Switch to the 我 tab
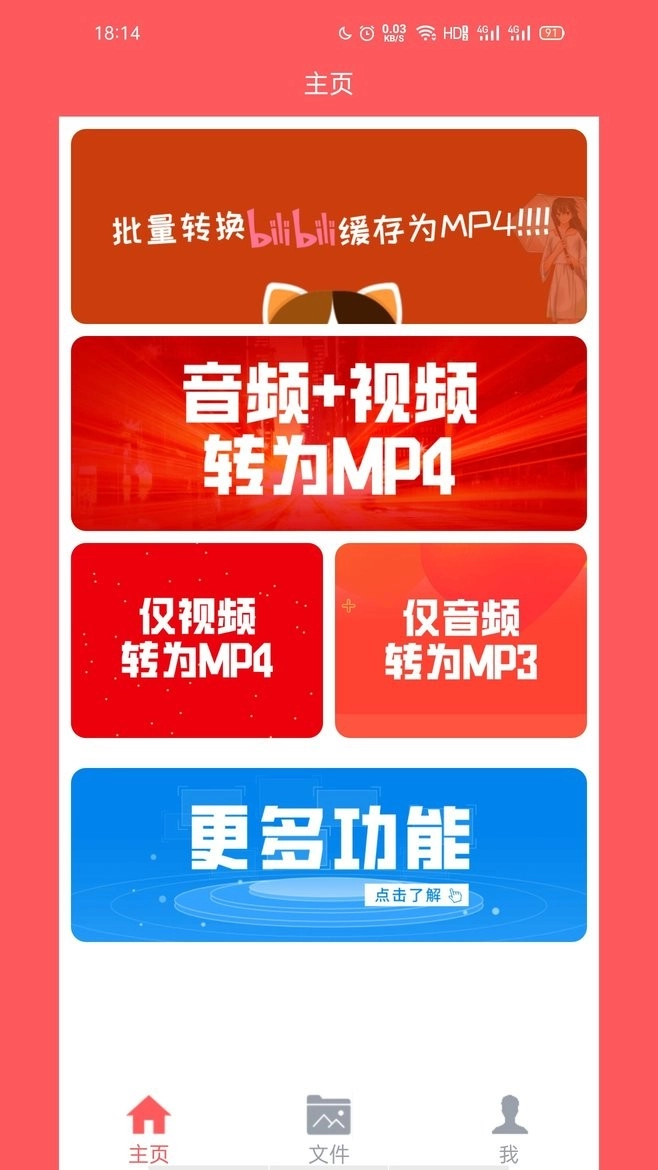The width and height of the screenshot is (658, 1170). point(509,1128)
